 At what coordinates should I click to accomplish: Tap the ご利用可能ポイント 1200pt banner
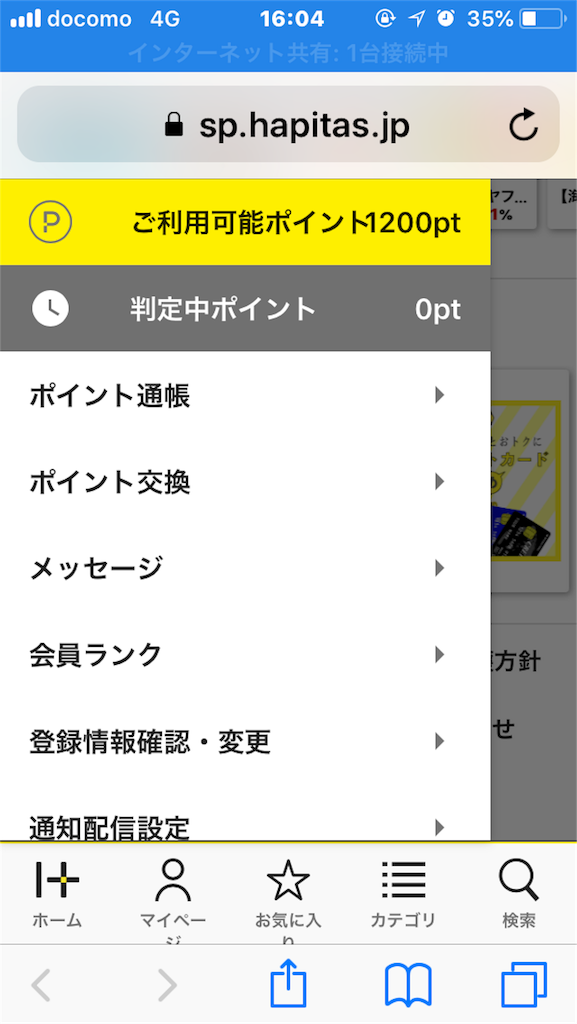click(x=245, y=223)
